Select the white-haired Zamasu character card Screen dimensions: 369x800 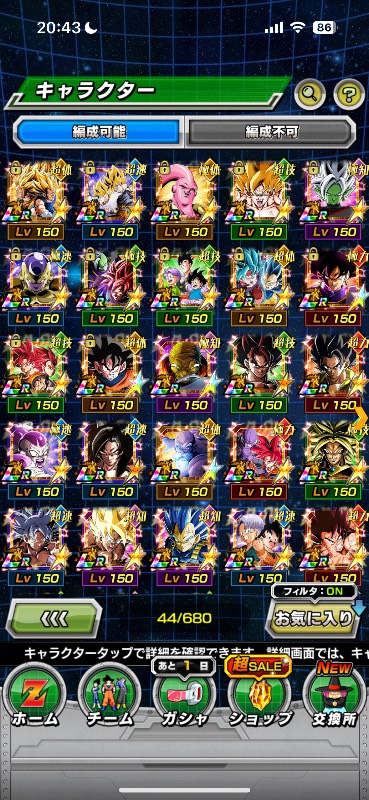click(x=334, y=200)
